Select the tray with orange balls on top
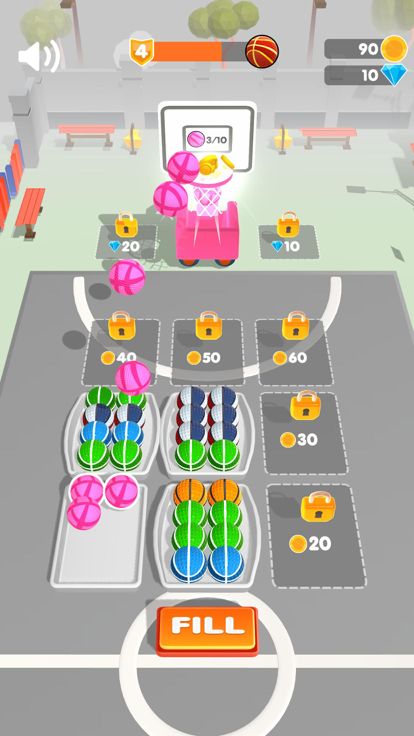This screenshot has height=736, width=414. click(207, 535)
